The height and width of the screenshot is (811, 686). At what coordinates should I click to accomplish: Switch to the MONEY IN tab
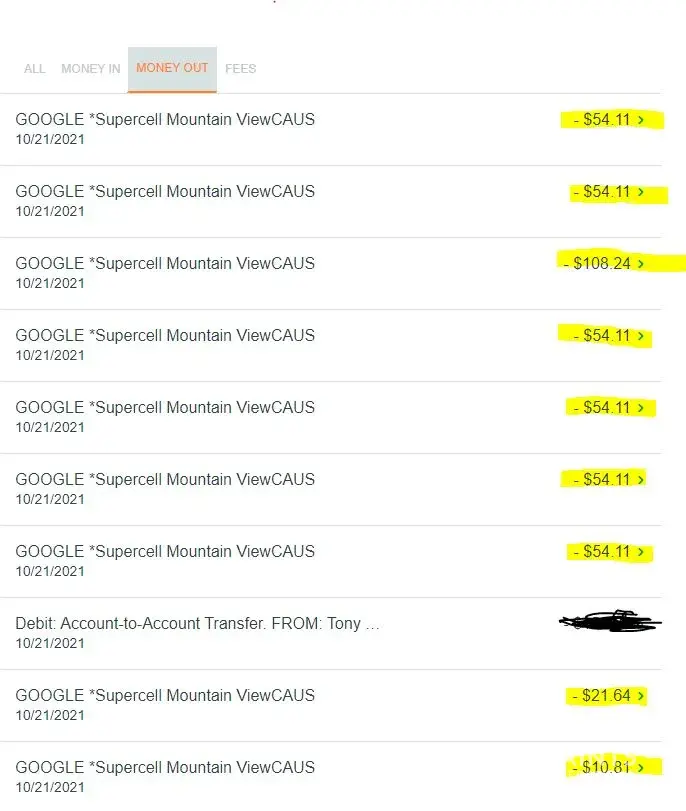(x=91, y=69)
